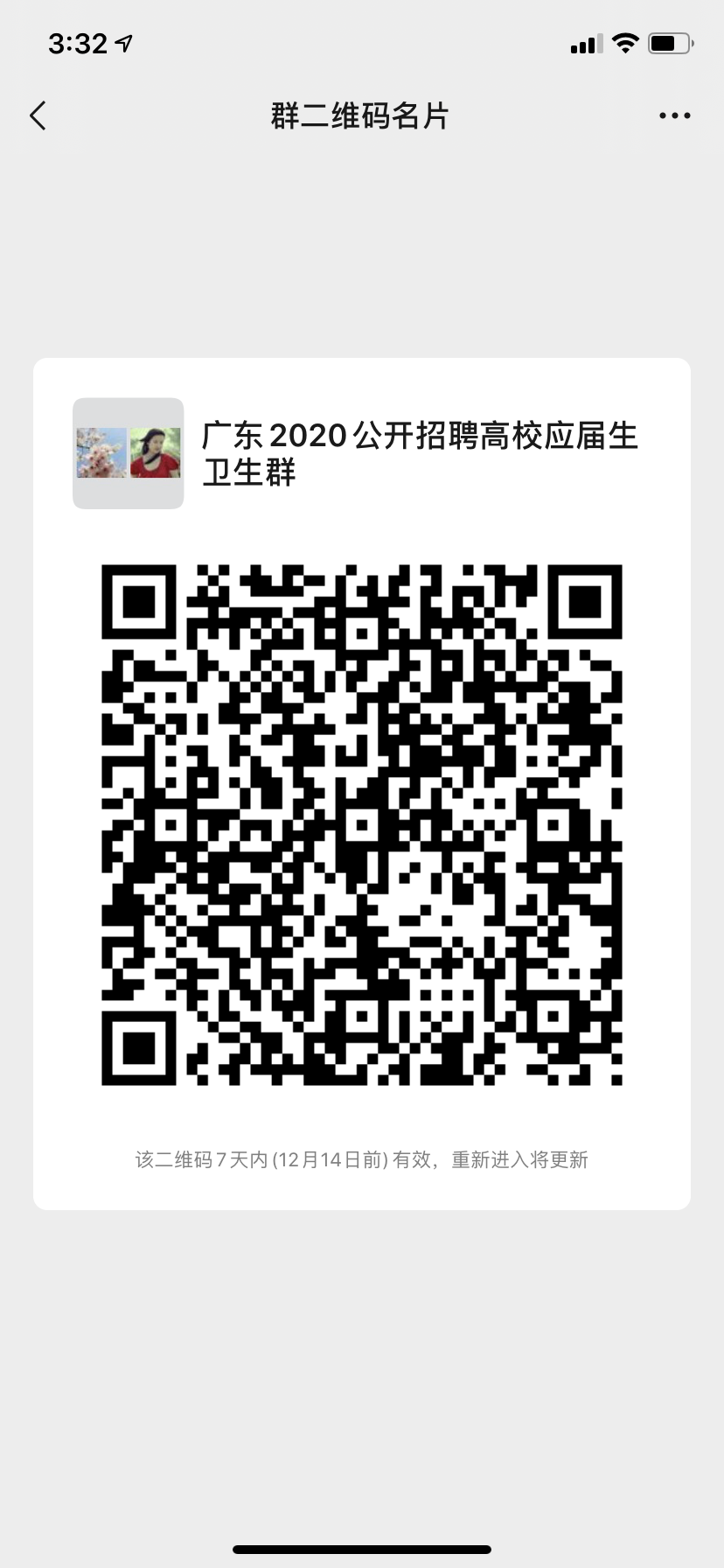Open the three-dot more options menu
This screenshot has height=1568, width=724.
[x=674, y=115]
